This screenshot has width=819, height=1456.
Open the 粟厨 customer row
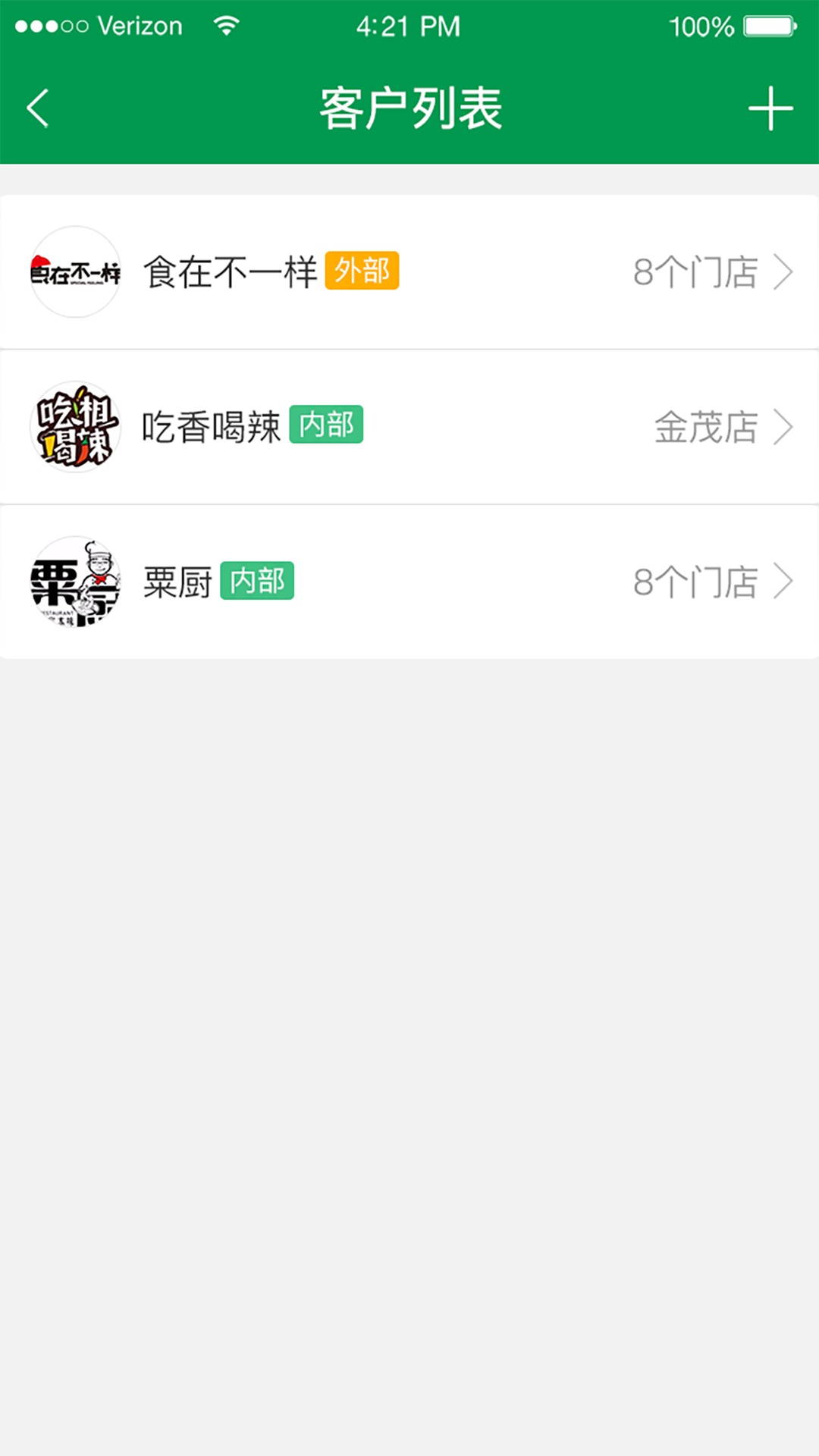tap(409, 582)
